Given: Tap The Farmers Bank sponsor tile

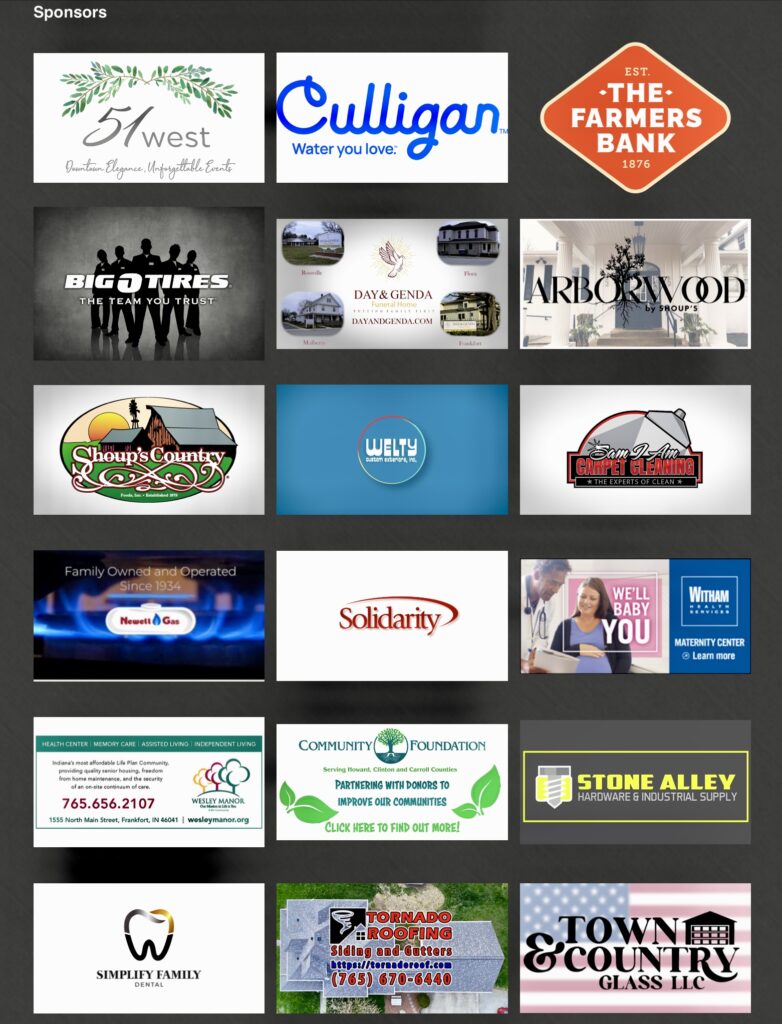Looking at the screenshot, I should coord(635,118).
